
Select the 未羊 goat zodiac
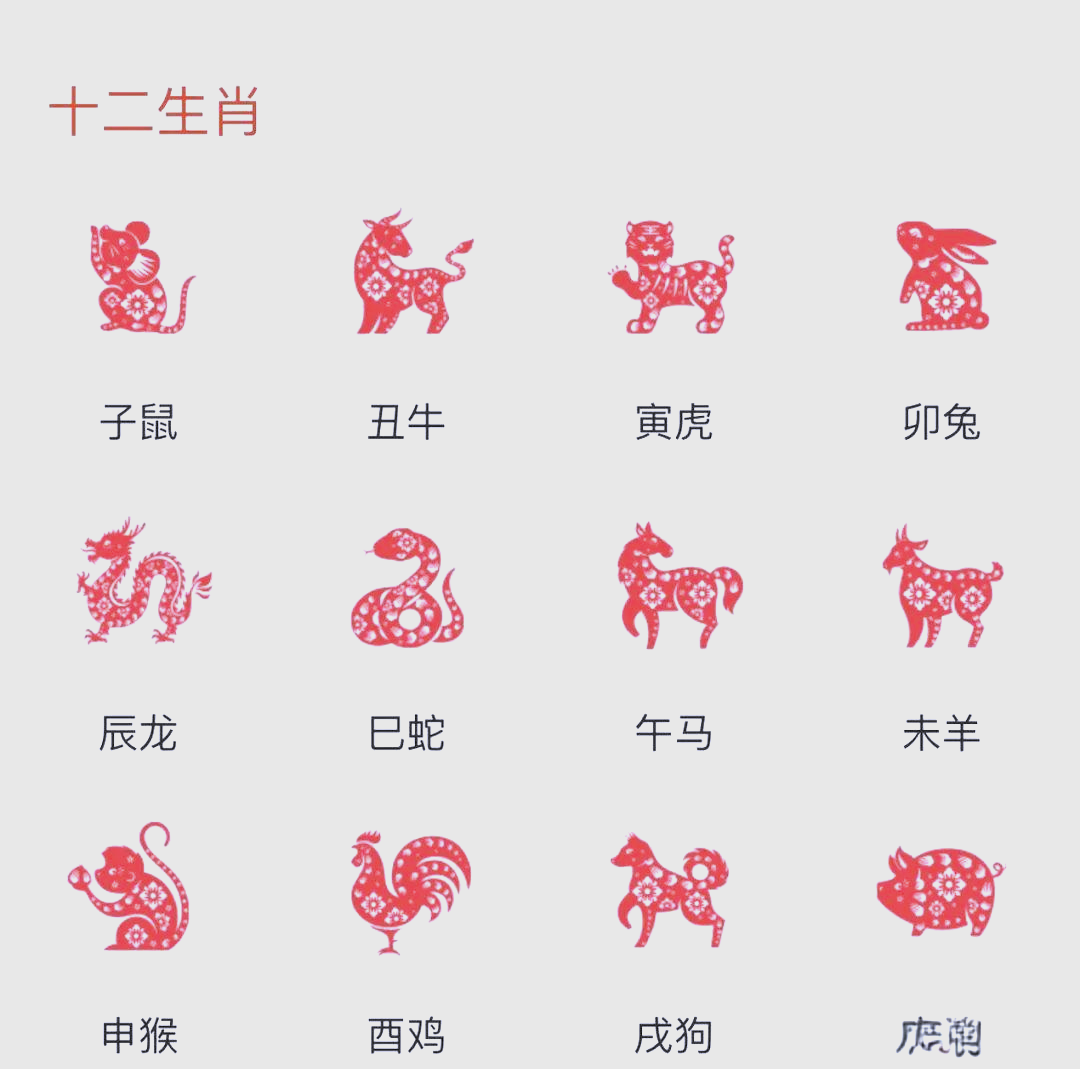(x=942, y=587)
